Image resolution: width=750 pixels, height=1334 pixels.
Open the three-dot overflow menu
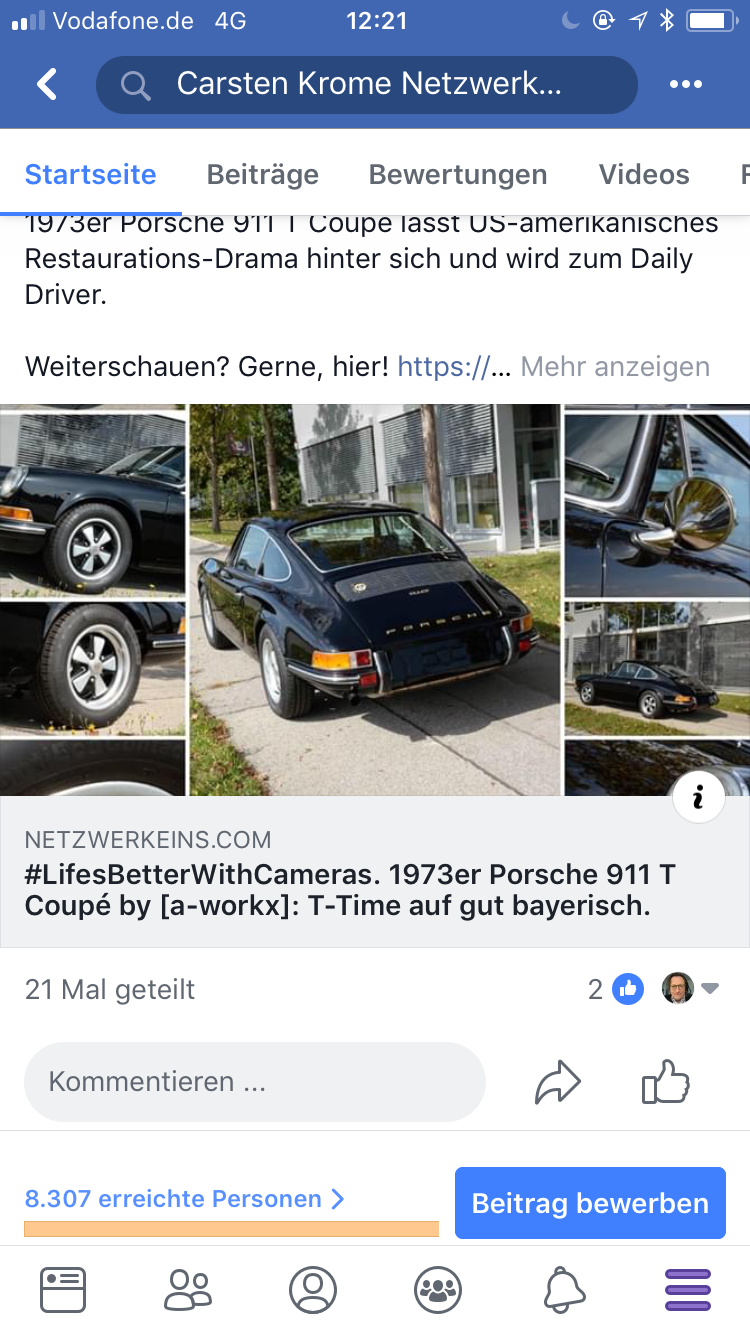[x=686, y=85]
